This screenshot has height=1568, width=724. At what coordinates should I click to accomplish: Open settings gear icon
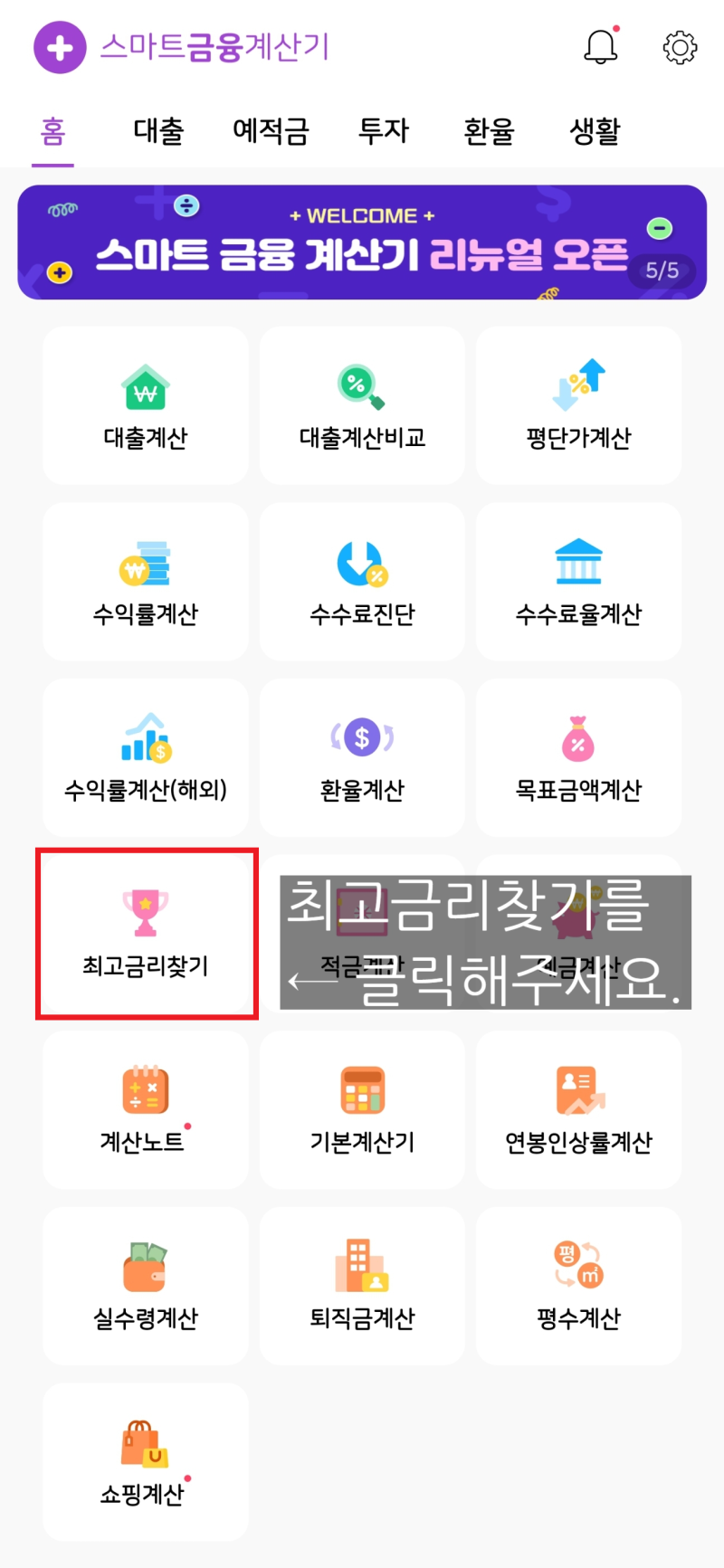pos(680,47)
